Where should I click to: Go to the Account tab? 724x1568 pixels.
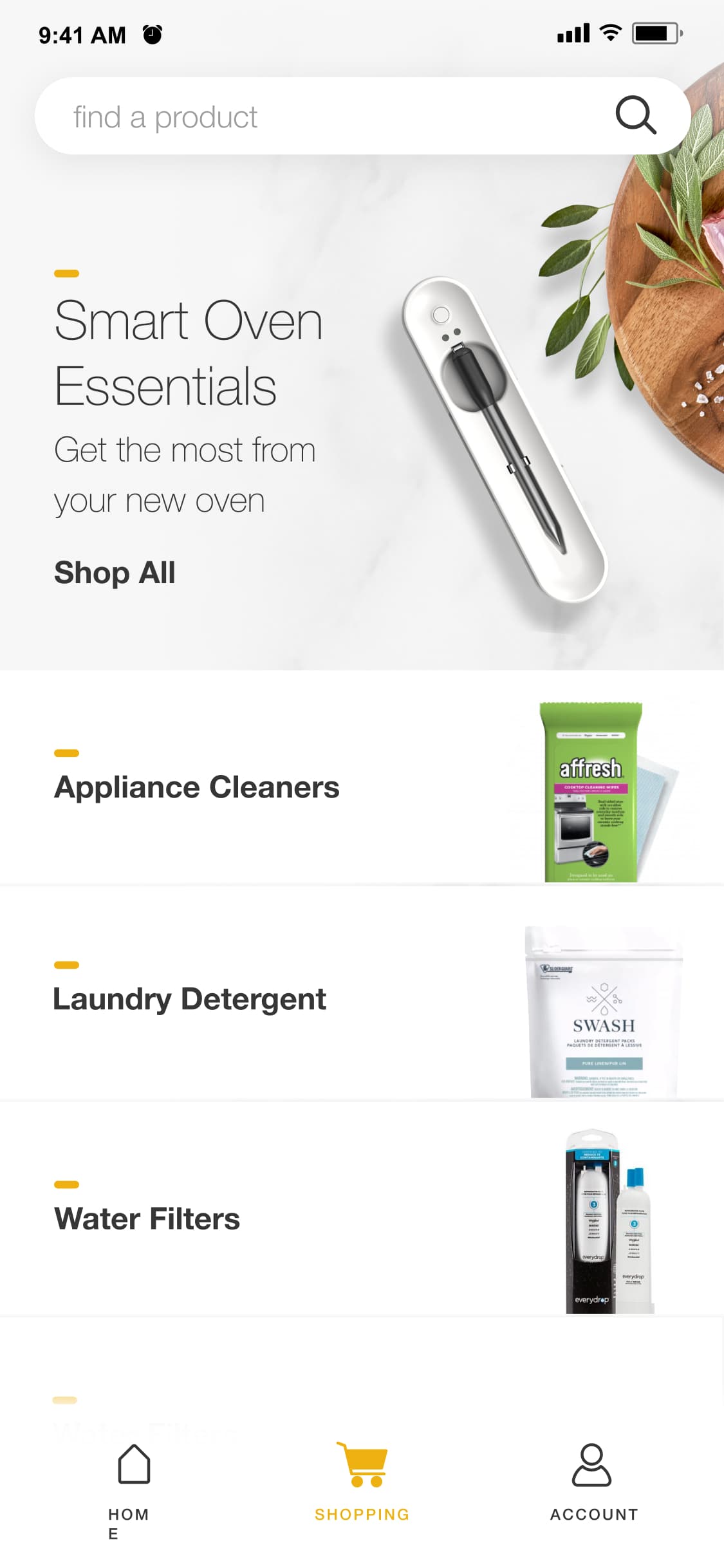tap(593, 1488)
